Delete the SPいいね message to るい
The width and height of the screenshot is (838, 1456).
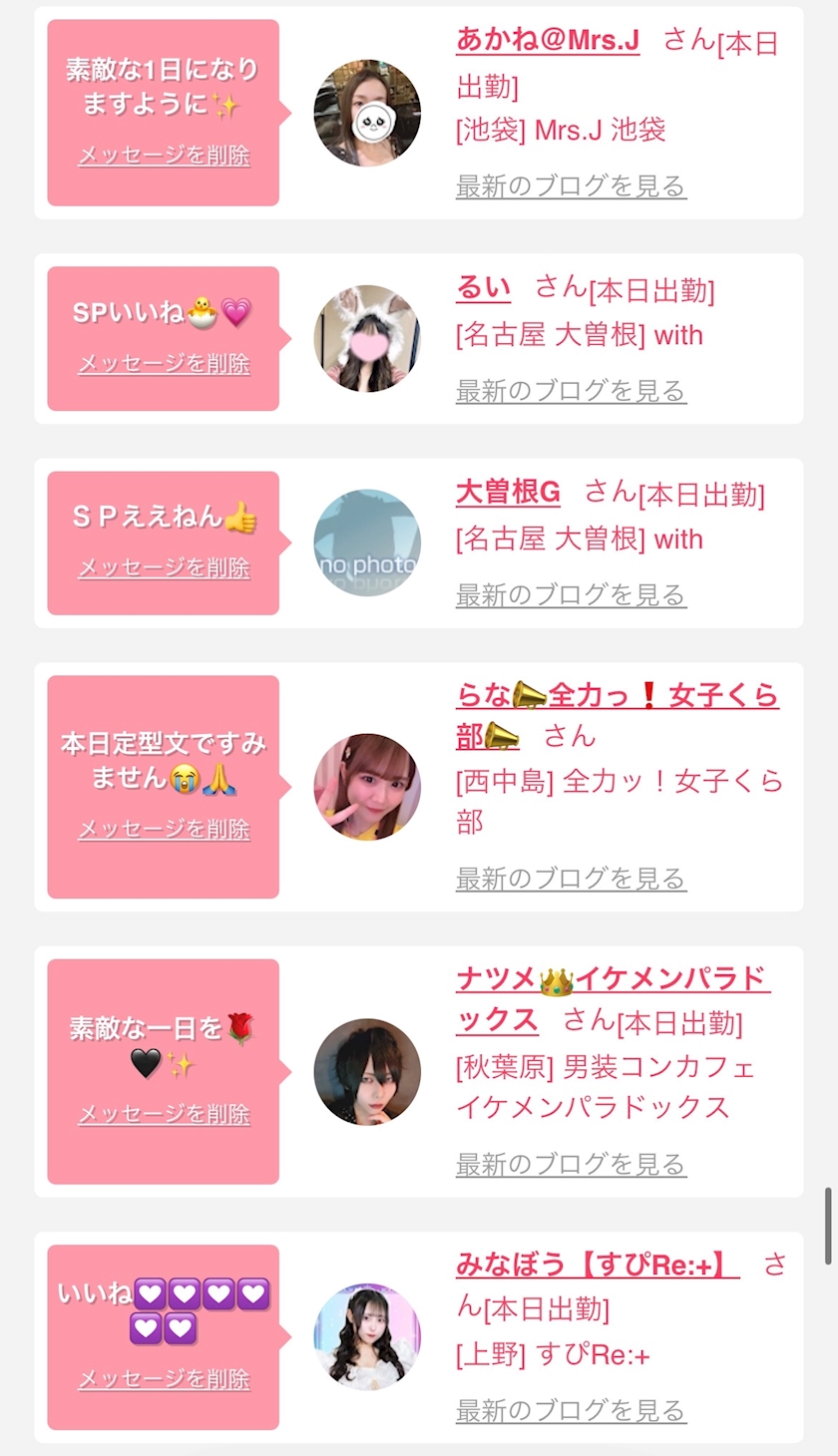(164, 363)
